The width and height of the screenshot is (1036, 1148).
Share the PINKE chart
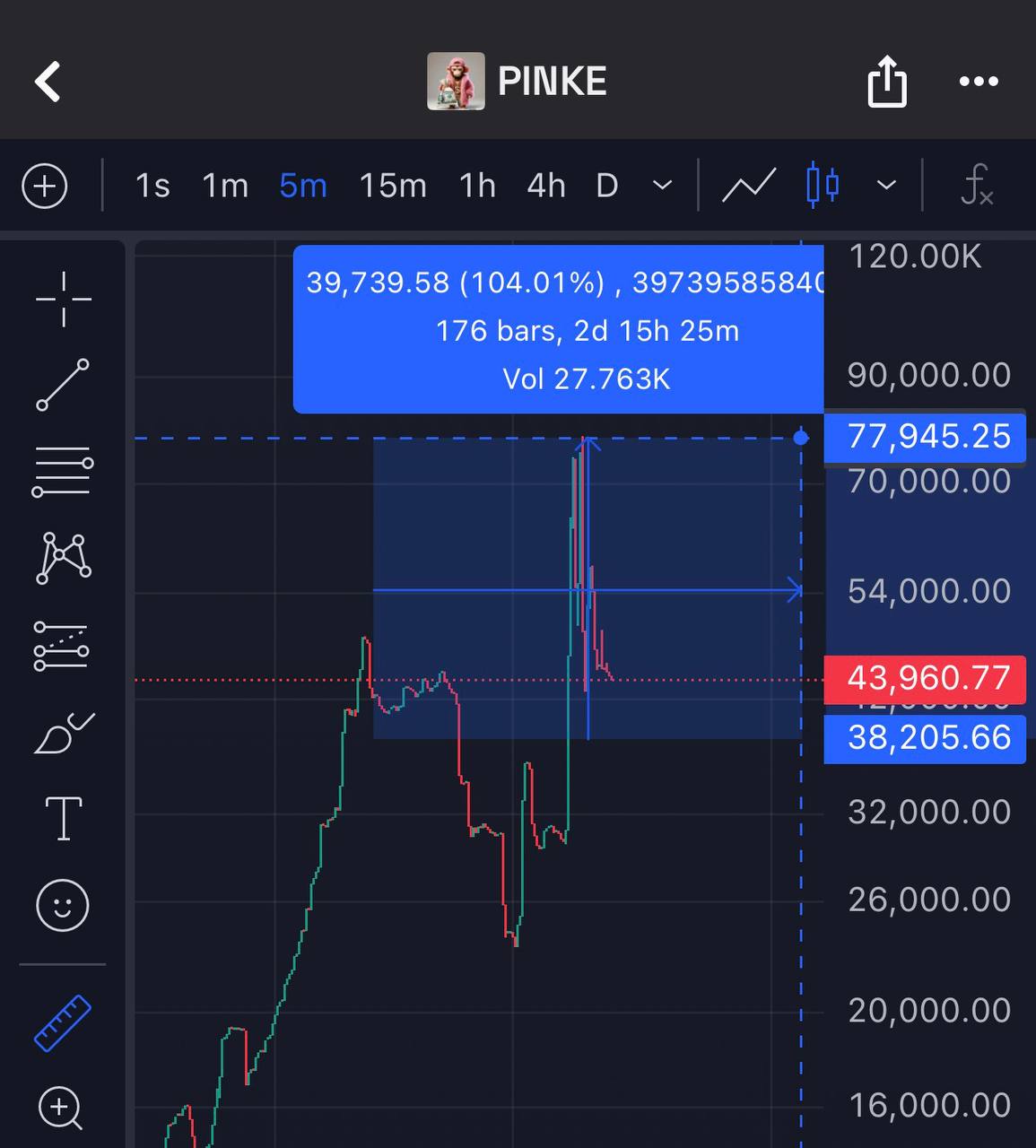[x=887, y=82]
